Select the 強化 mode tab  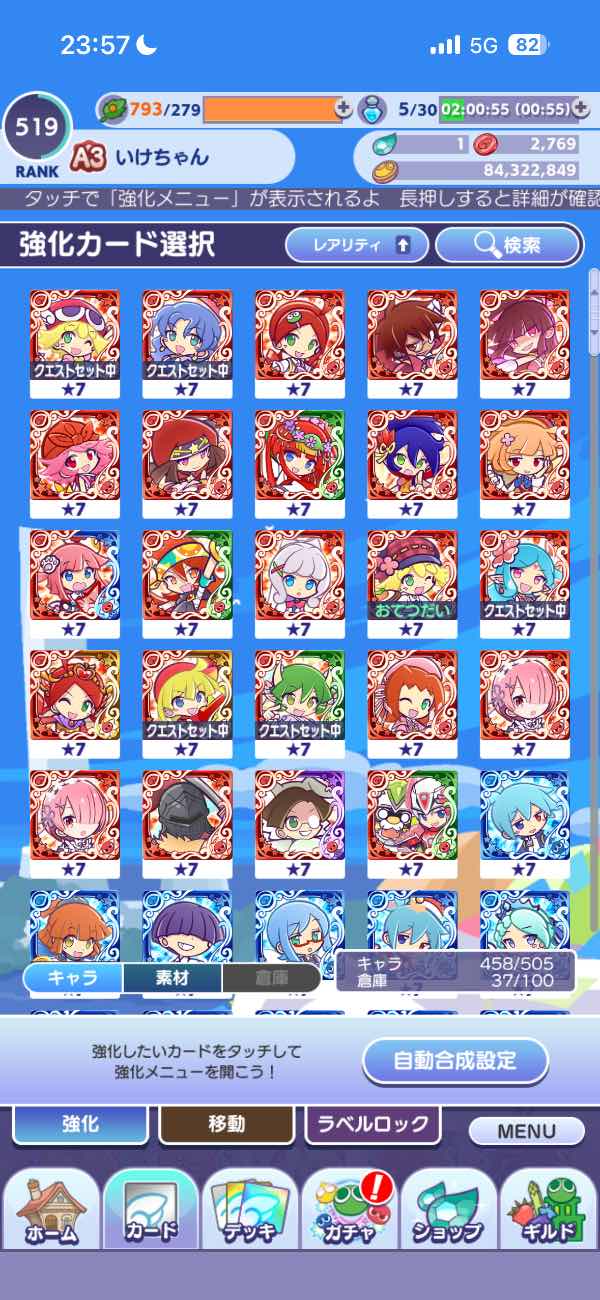pos(80,1124)
